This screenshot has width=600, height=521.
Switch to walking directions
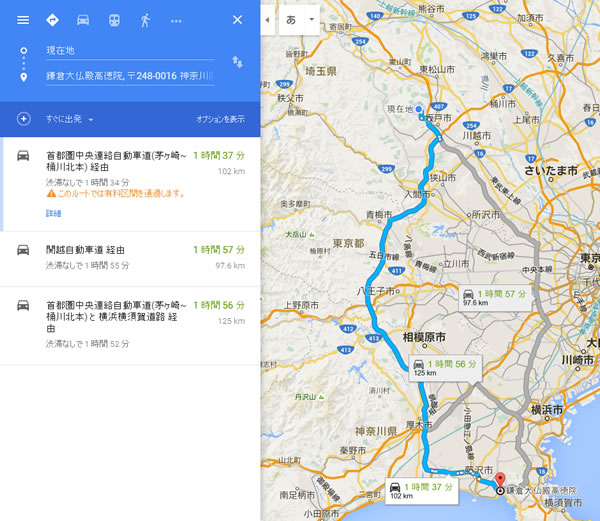tap(145, 20)
